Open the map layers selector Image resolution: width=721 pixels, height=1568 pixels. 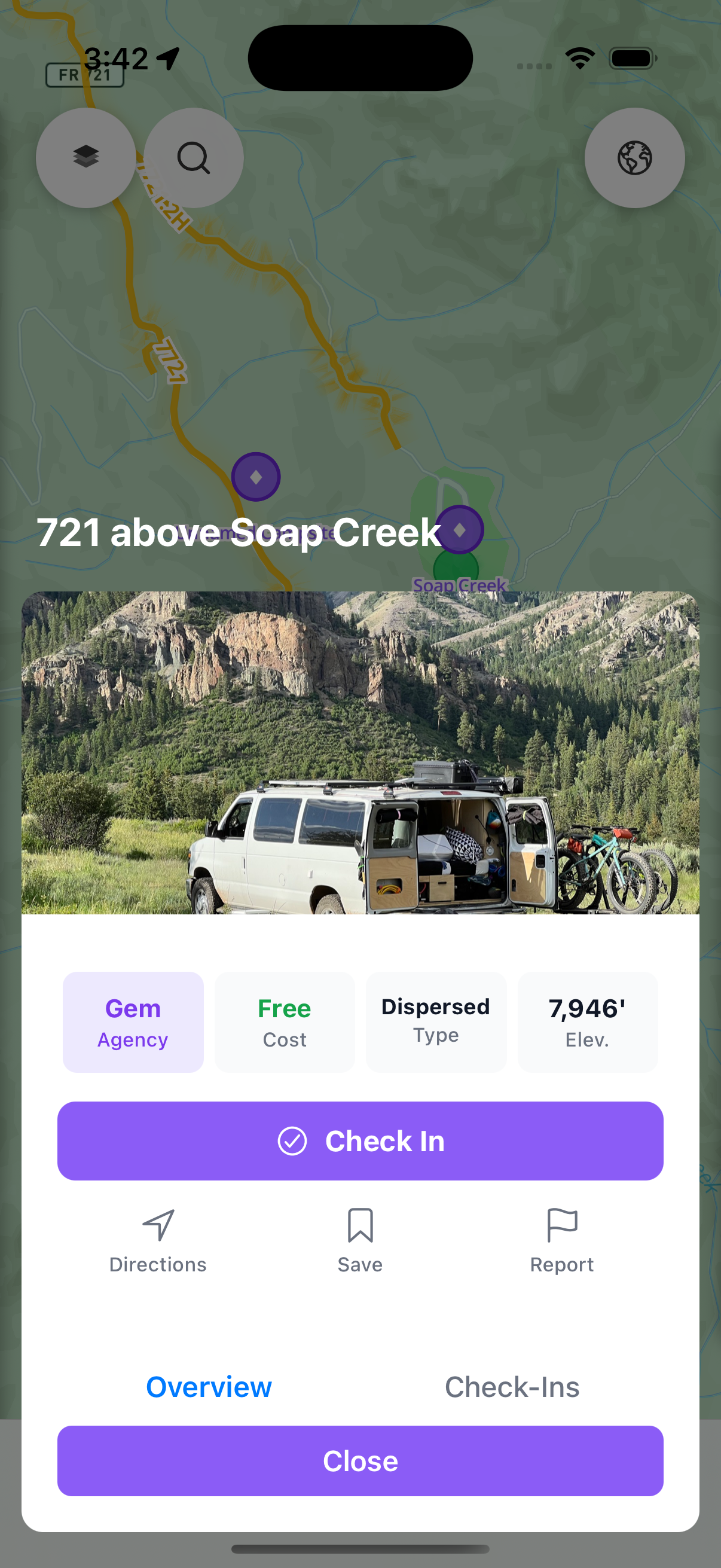(85, 158)
